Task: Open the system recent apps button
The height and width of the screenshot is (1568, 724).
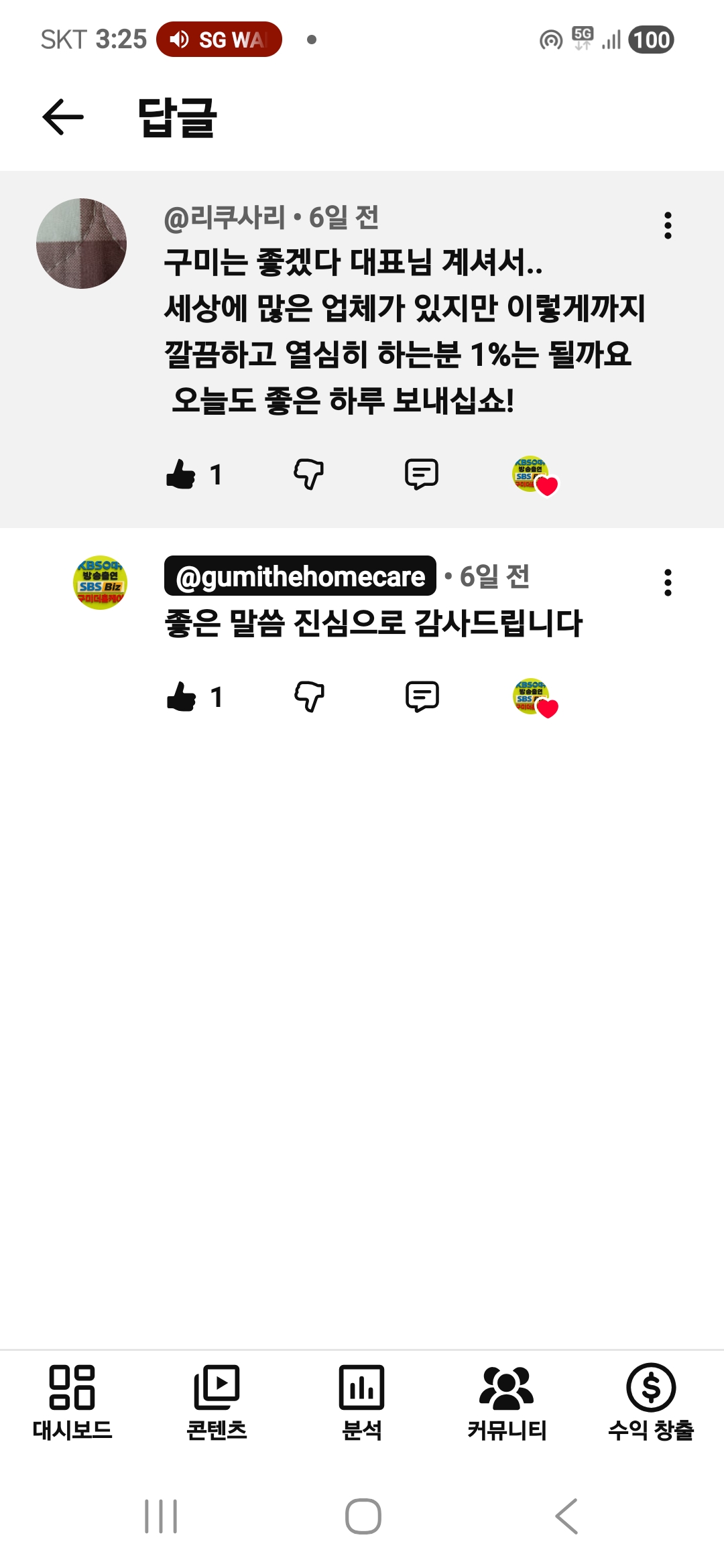Action: coord(161,1516)
